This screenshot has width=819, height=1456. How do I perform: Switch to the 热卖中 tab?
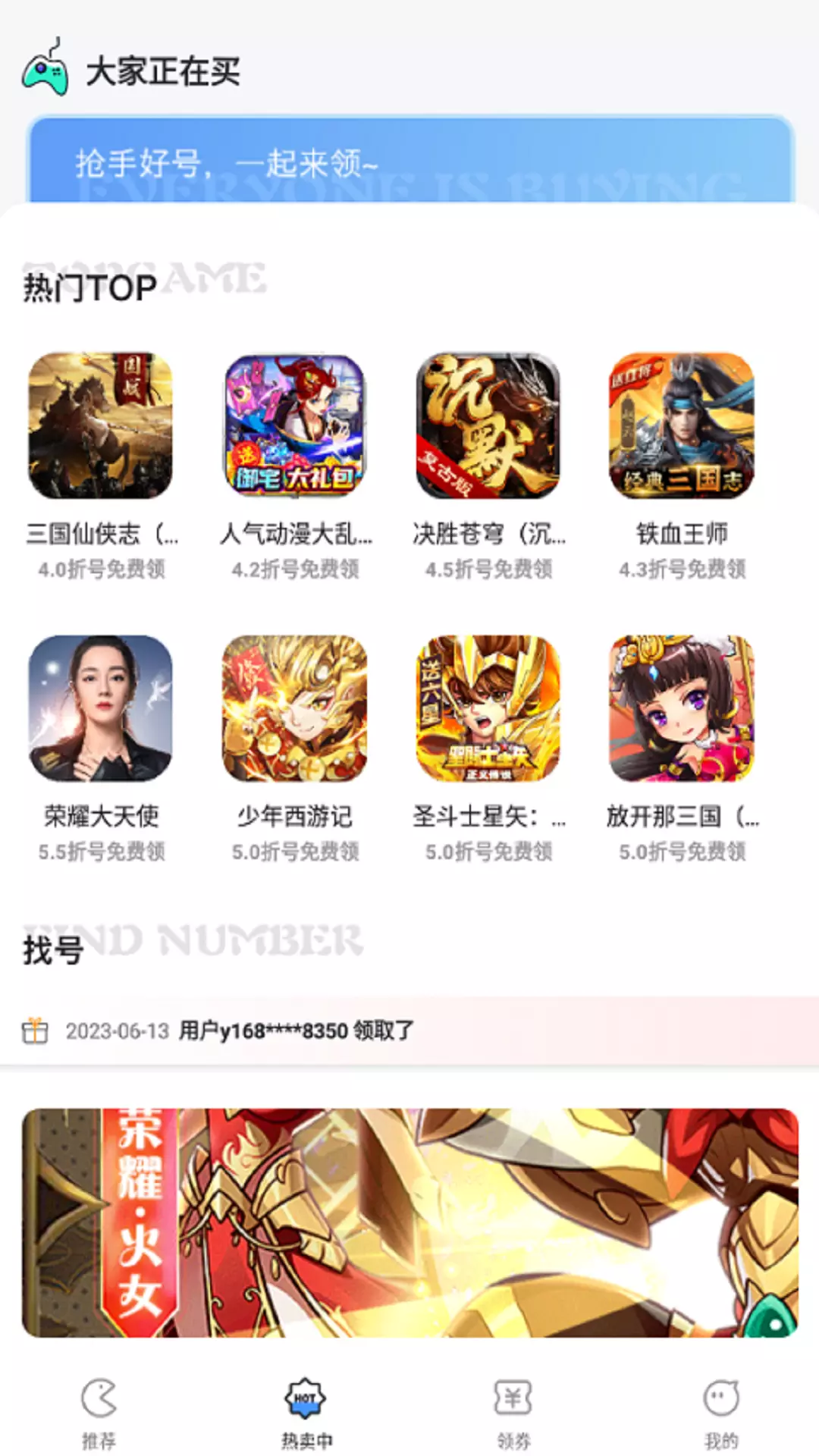[306, 1413]
